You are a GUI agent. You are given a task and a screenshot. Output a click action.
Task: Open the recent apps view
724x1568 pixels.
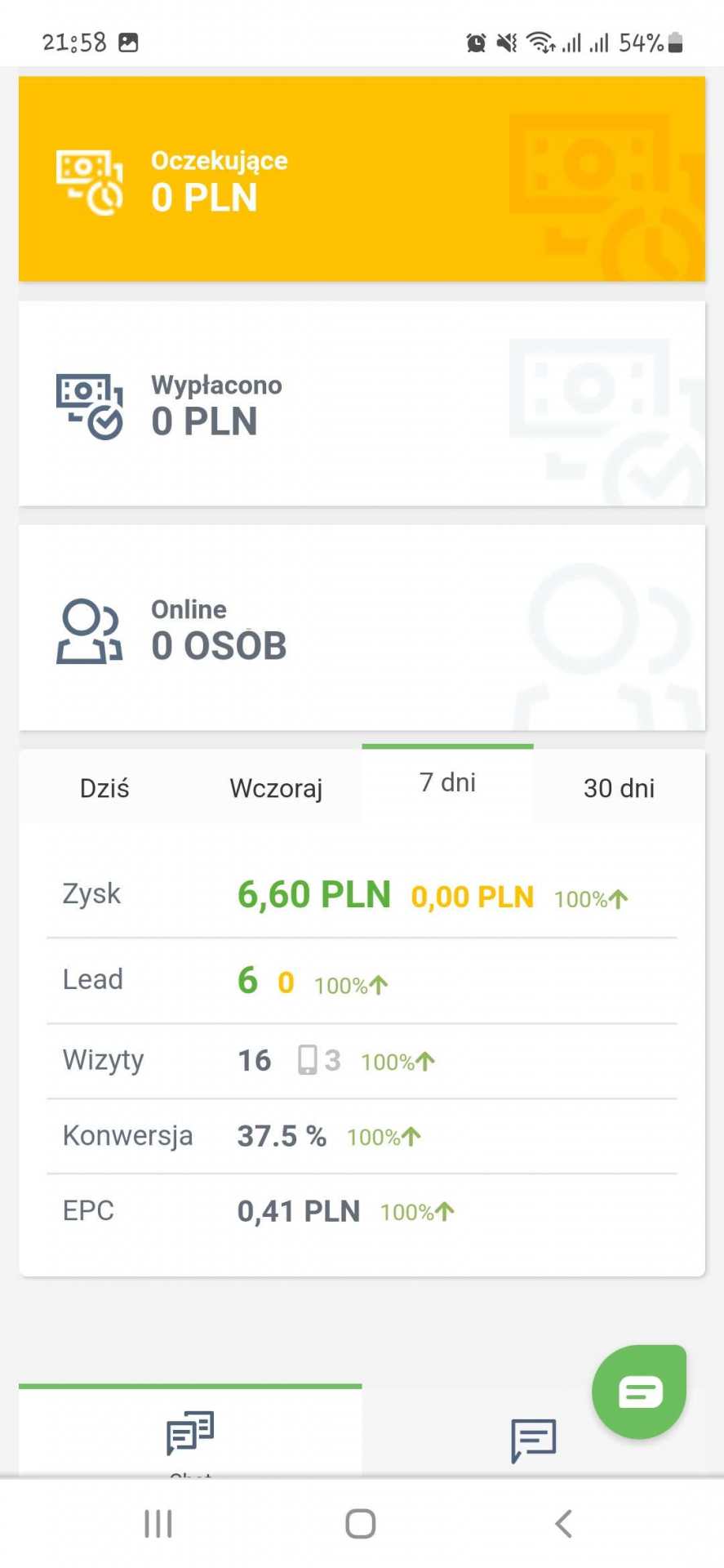coord(158,1524)
